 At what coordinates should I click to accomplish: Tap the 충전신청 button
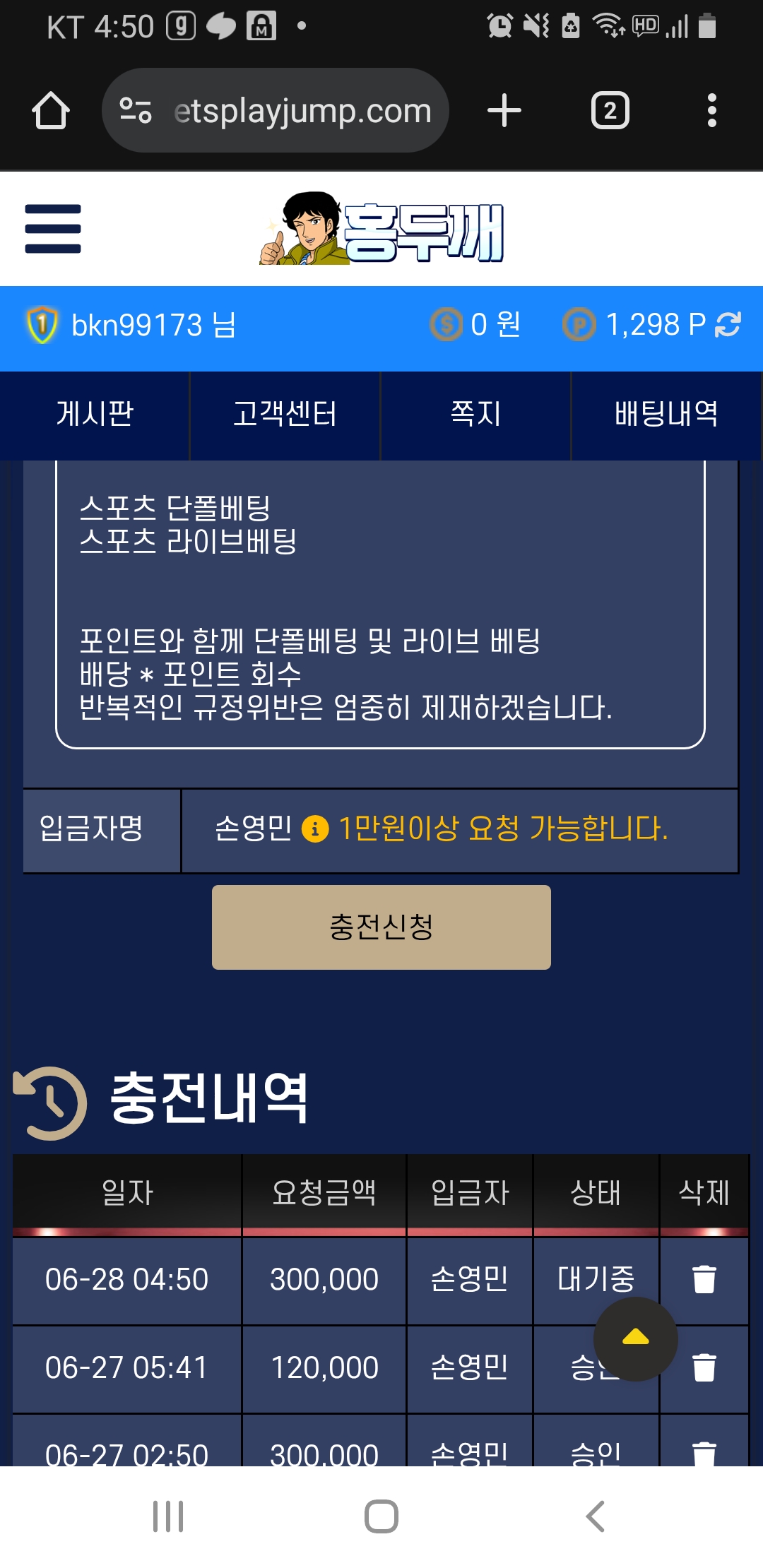click(381, 927)
